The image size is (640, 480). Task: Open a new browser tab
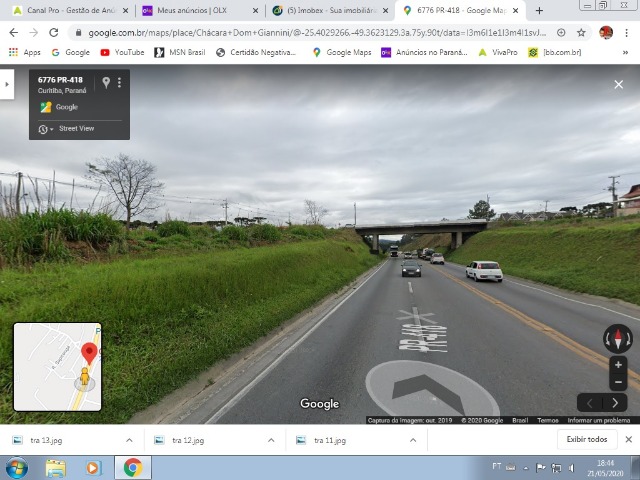click(540, 10)
